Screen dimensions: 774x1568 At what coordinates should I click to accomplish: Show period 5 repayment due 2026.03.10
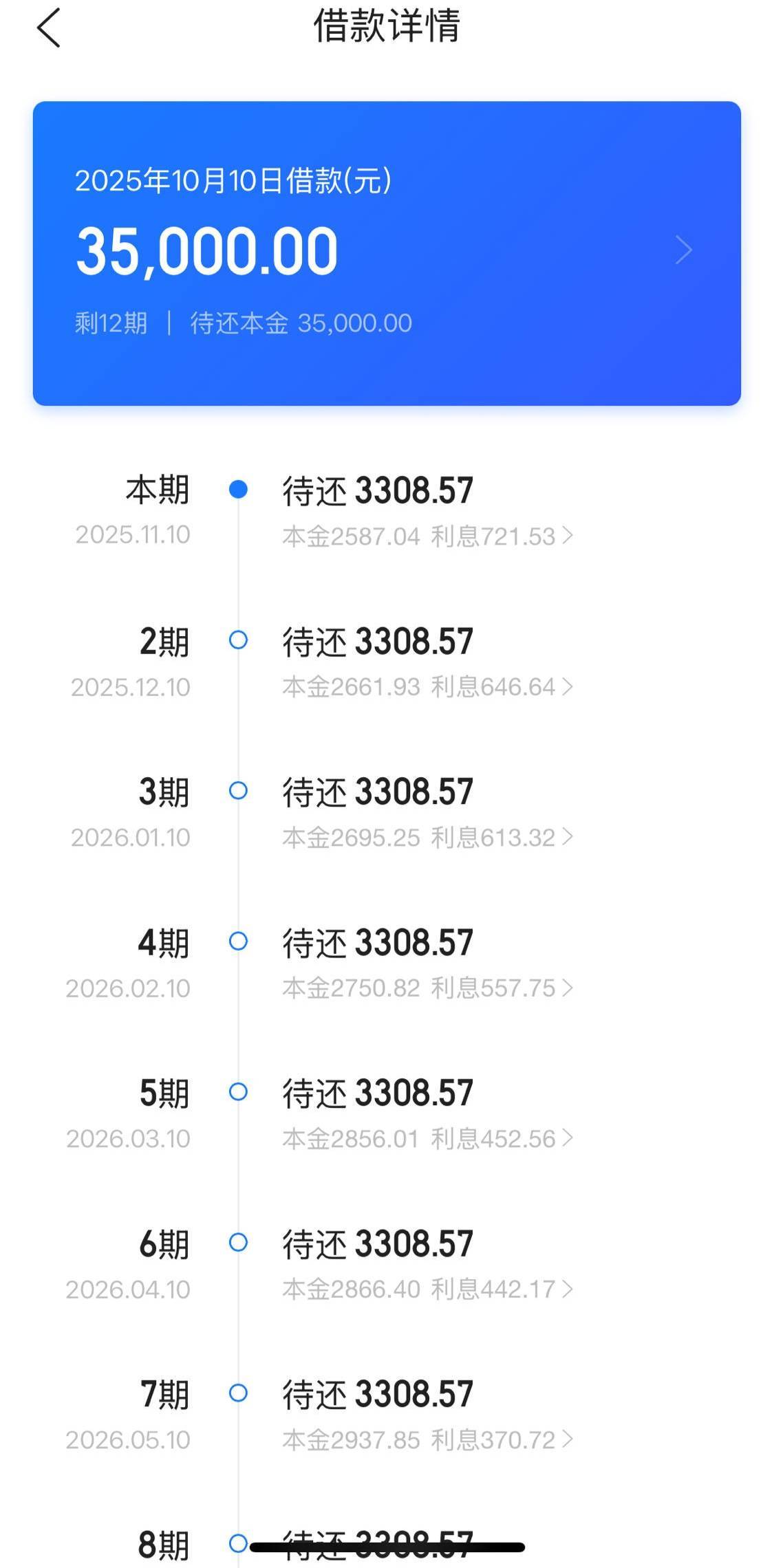427,1115
